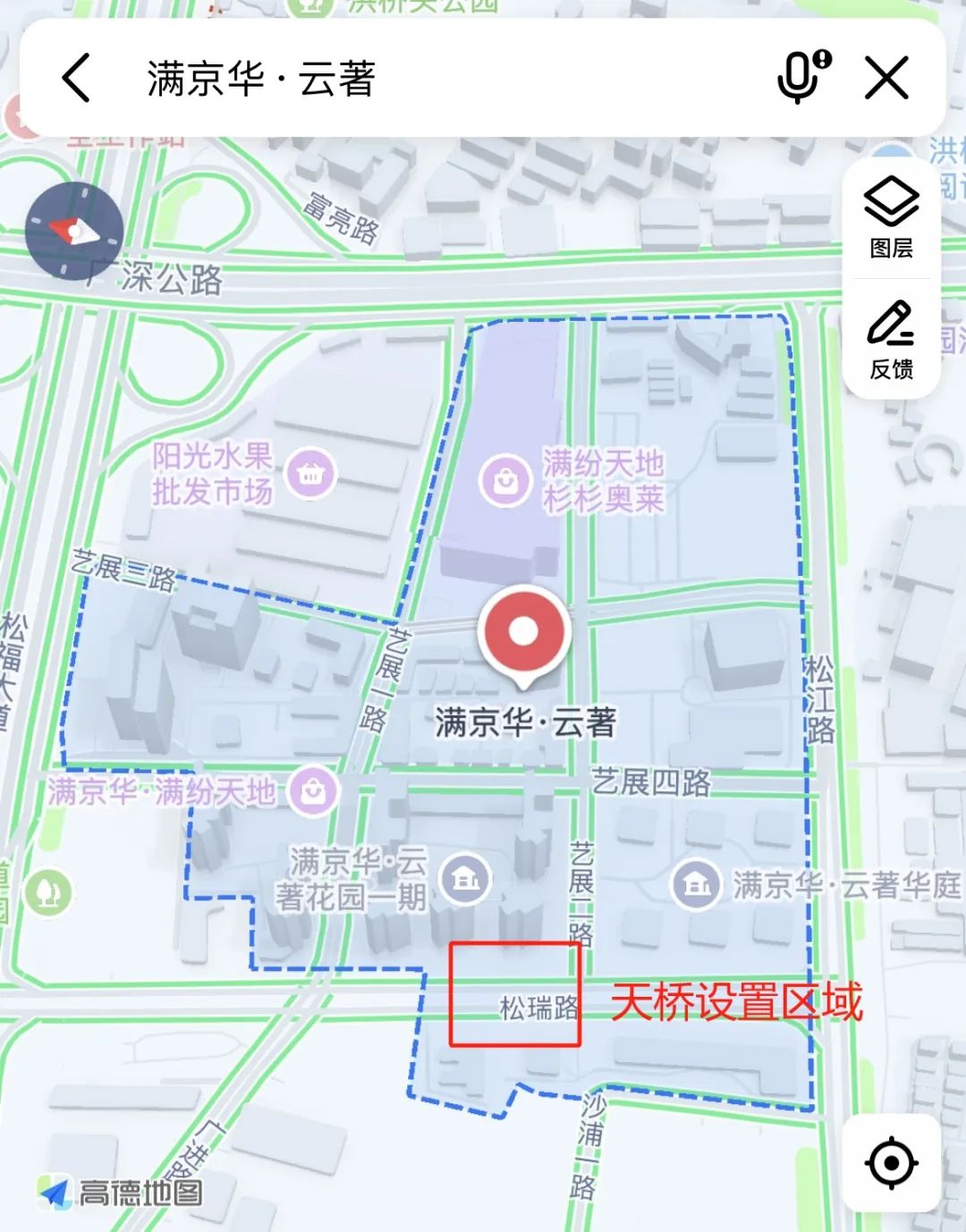Select the 满京华·云著华庭 residential marker

click(696, 884)
